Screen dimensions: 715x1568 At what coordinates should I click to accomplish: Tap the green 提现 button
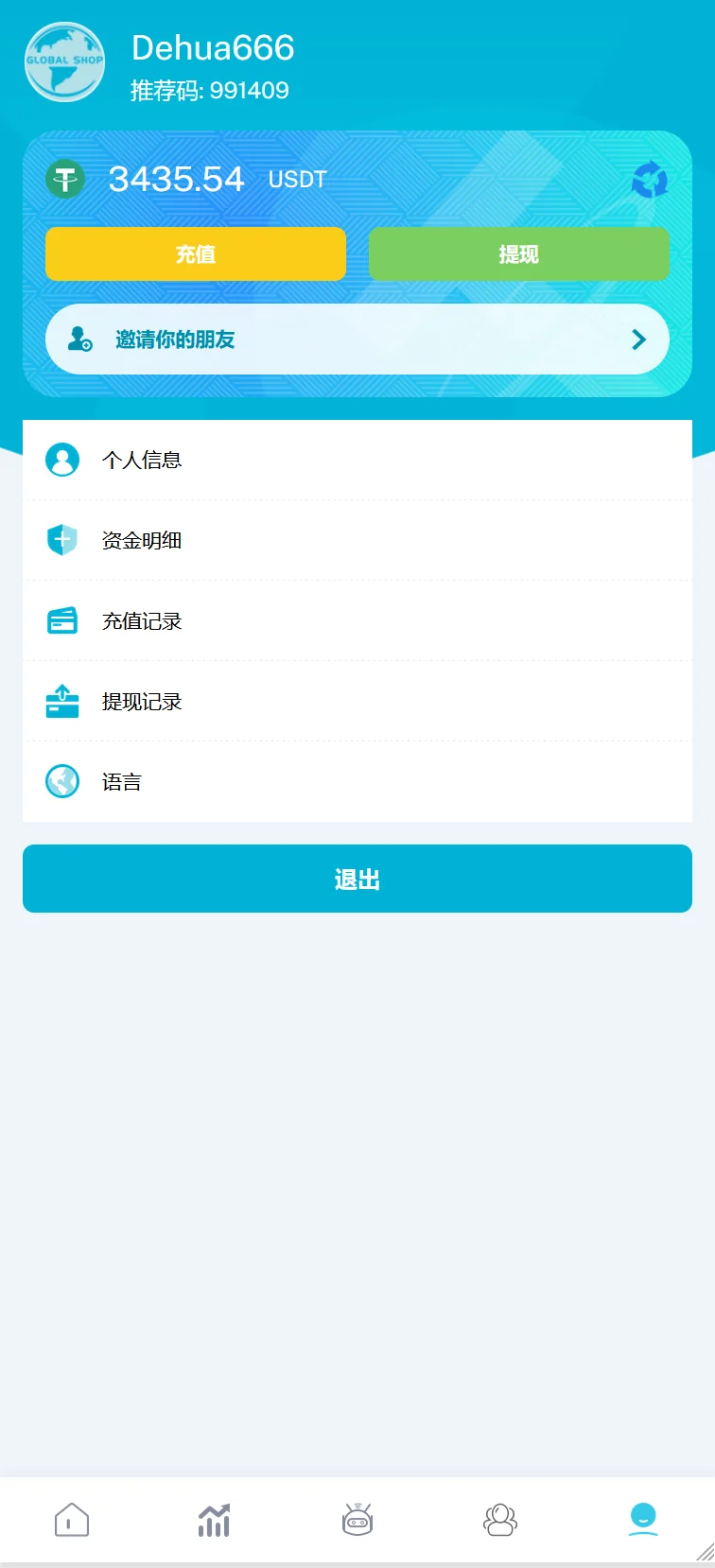click(518, 254)
